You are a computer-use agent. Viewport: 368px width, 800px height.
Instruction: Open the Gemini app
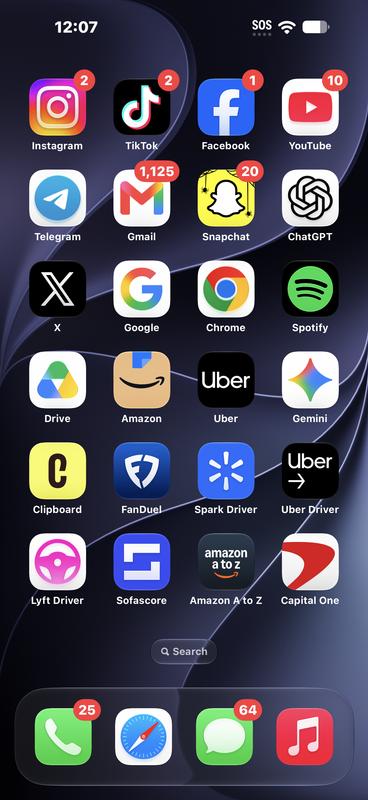[310, 380]
